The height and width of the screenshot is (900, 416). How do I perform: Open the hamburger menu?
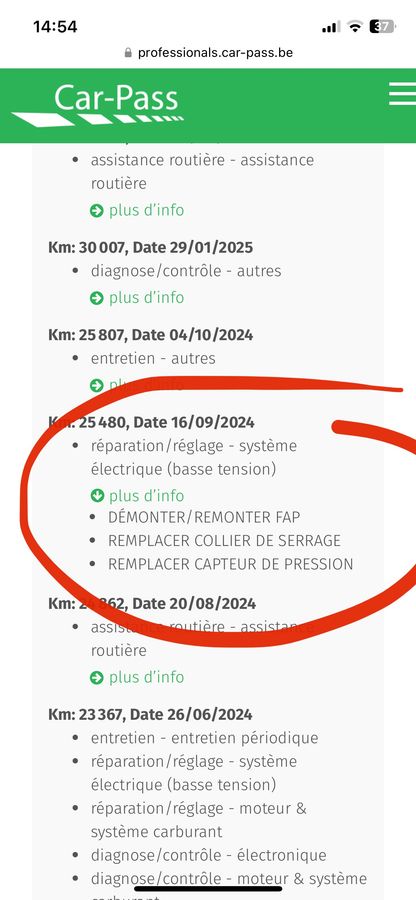(403, 94)
